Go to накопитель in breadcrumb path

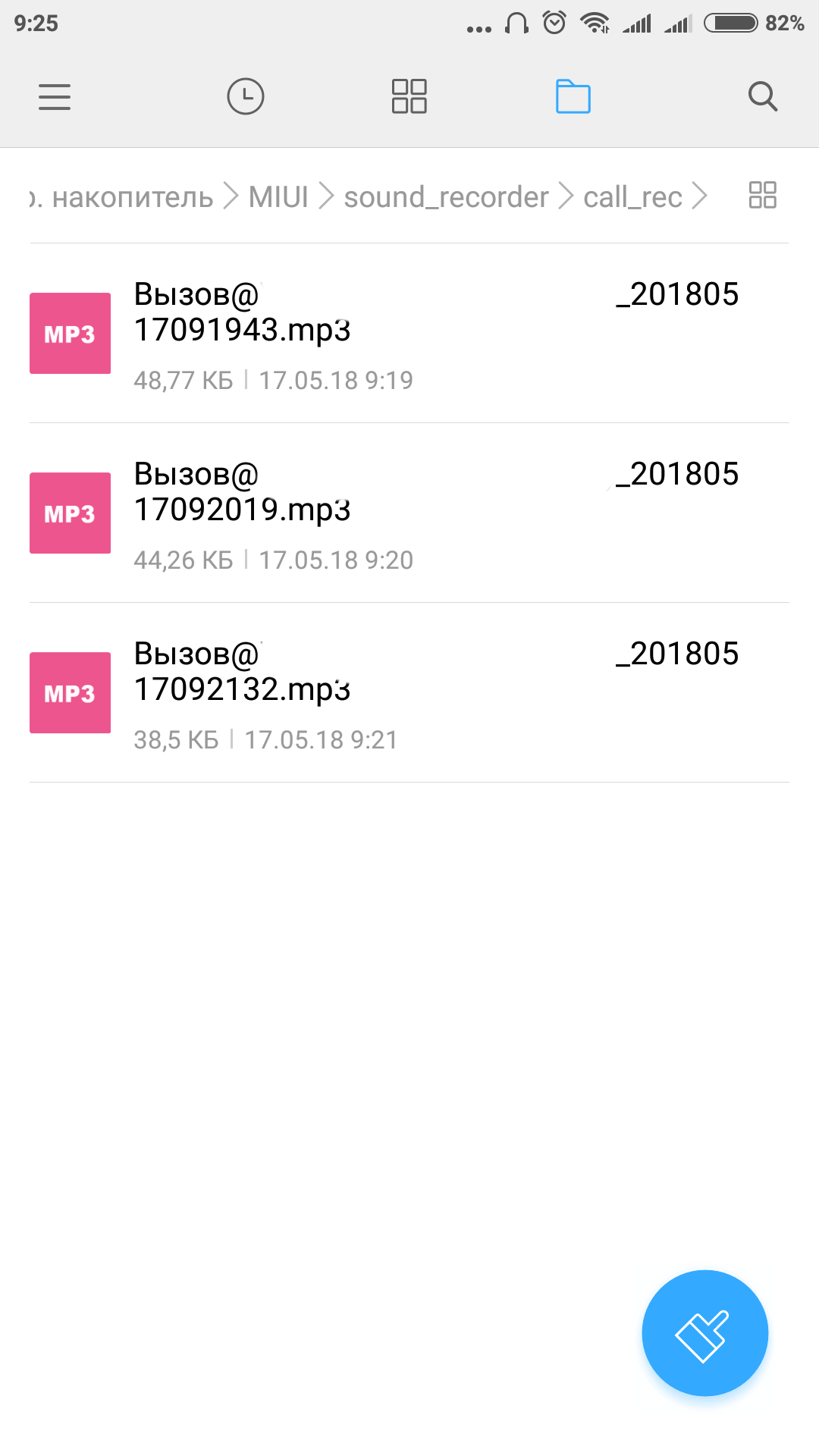[x=130, y=197]
